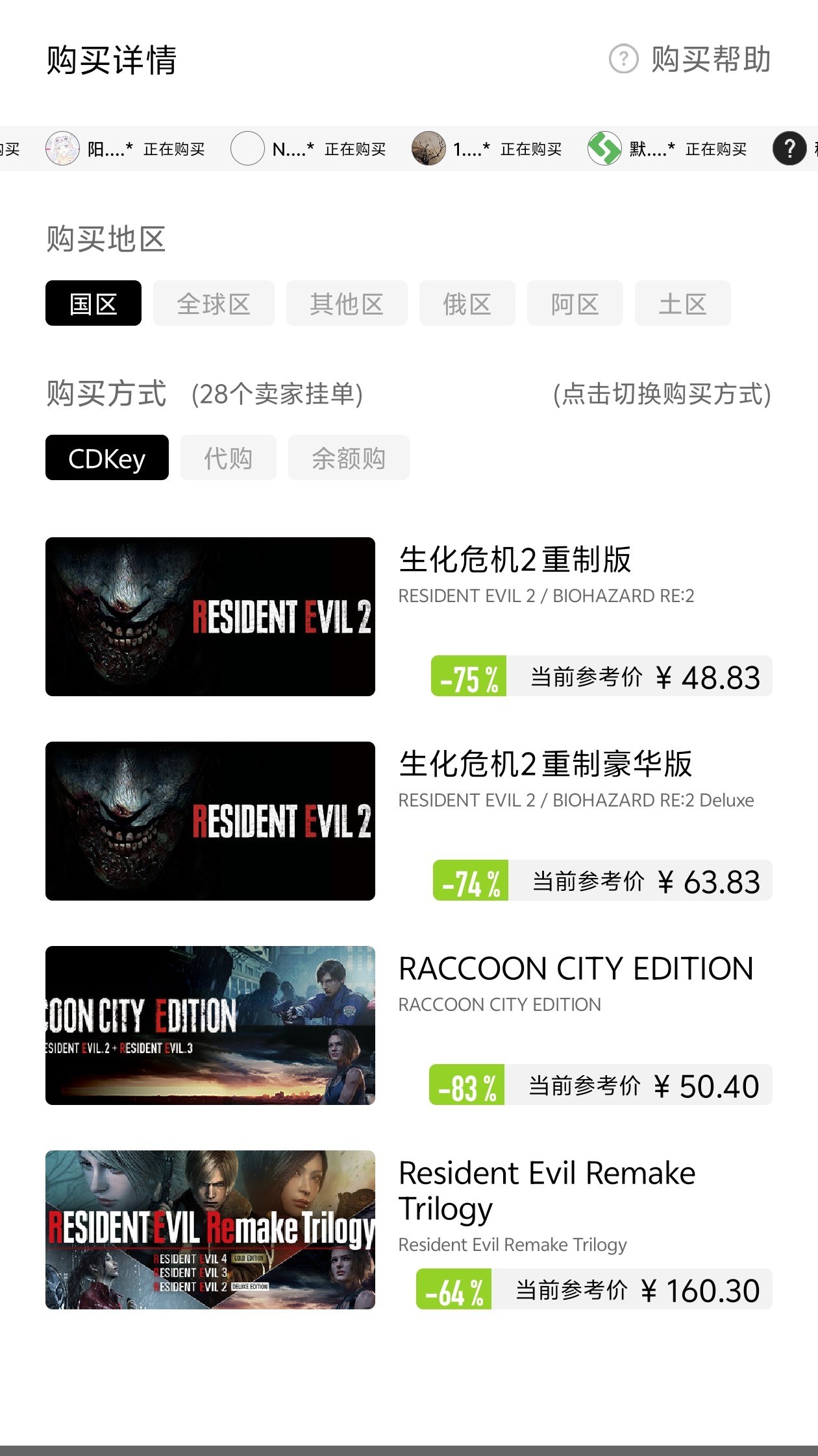
Task: Select the 国区 region chip
Action: pyautogui.click(x=93, y=304)
